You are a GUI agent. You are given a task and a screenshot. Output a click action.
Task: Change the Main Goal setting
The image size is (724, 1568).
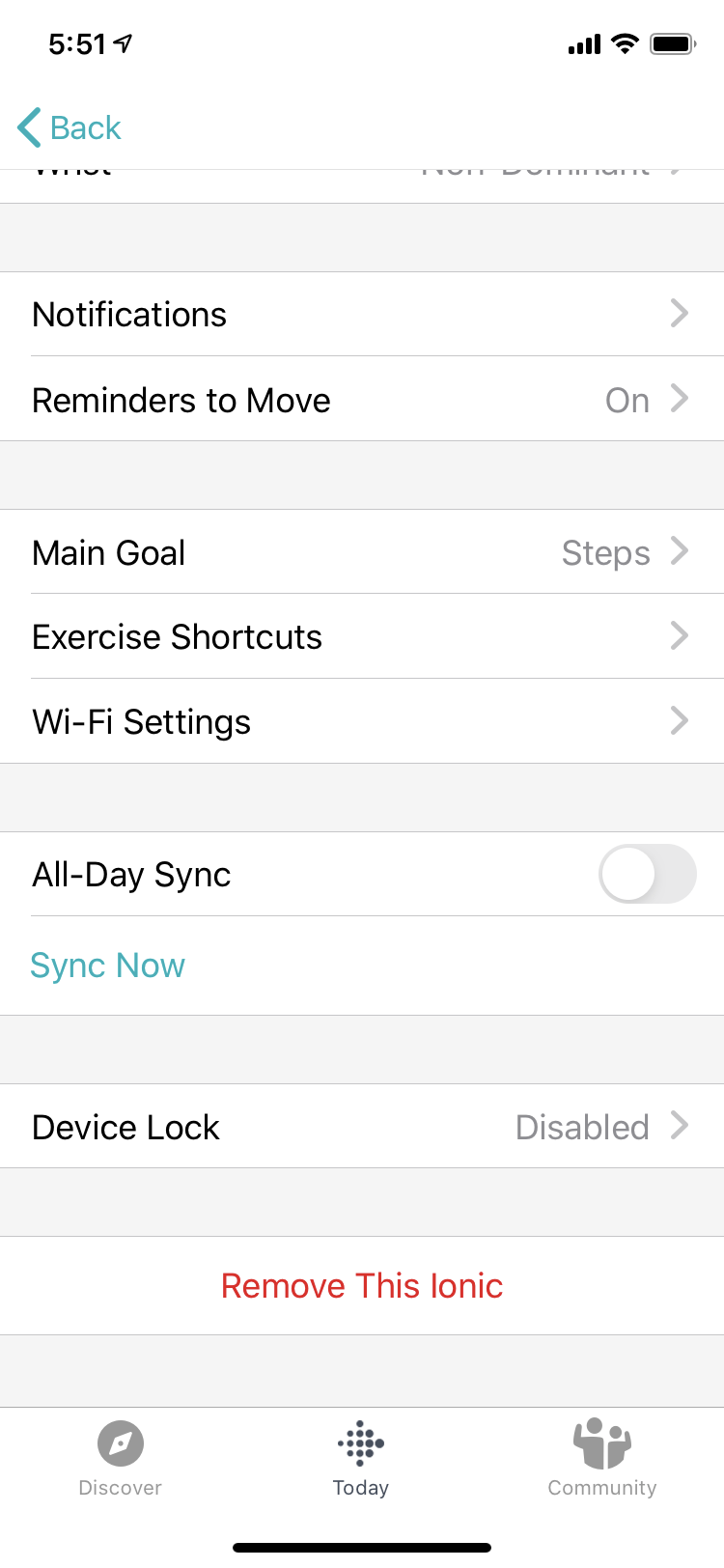coord(361,552)
